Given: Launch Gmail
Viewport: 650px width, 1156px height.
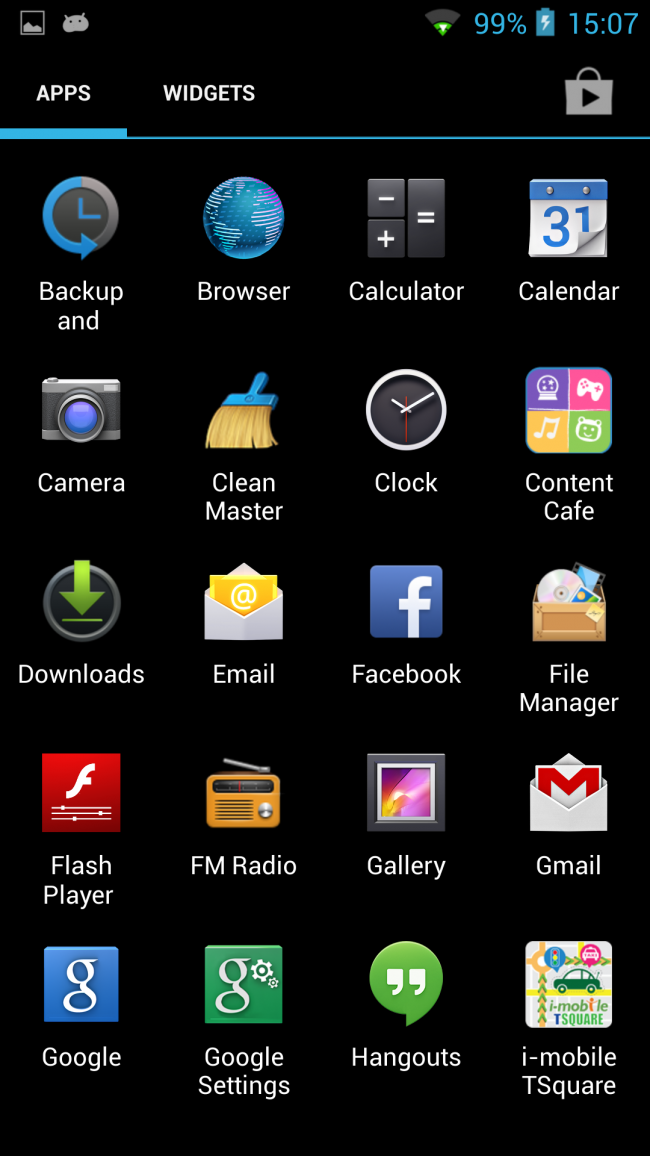Looking at the screenshot, I should click(568, 793).
